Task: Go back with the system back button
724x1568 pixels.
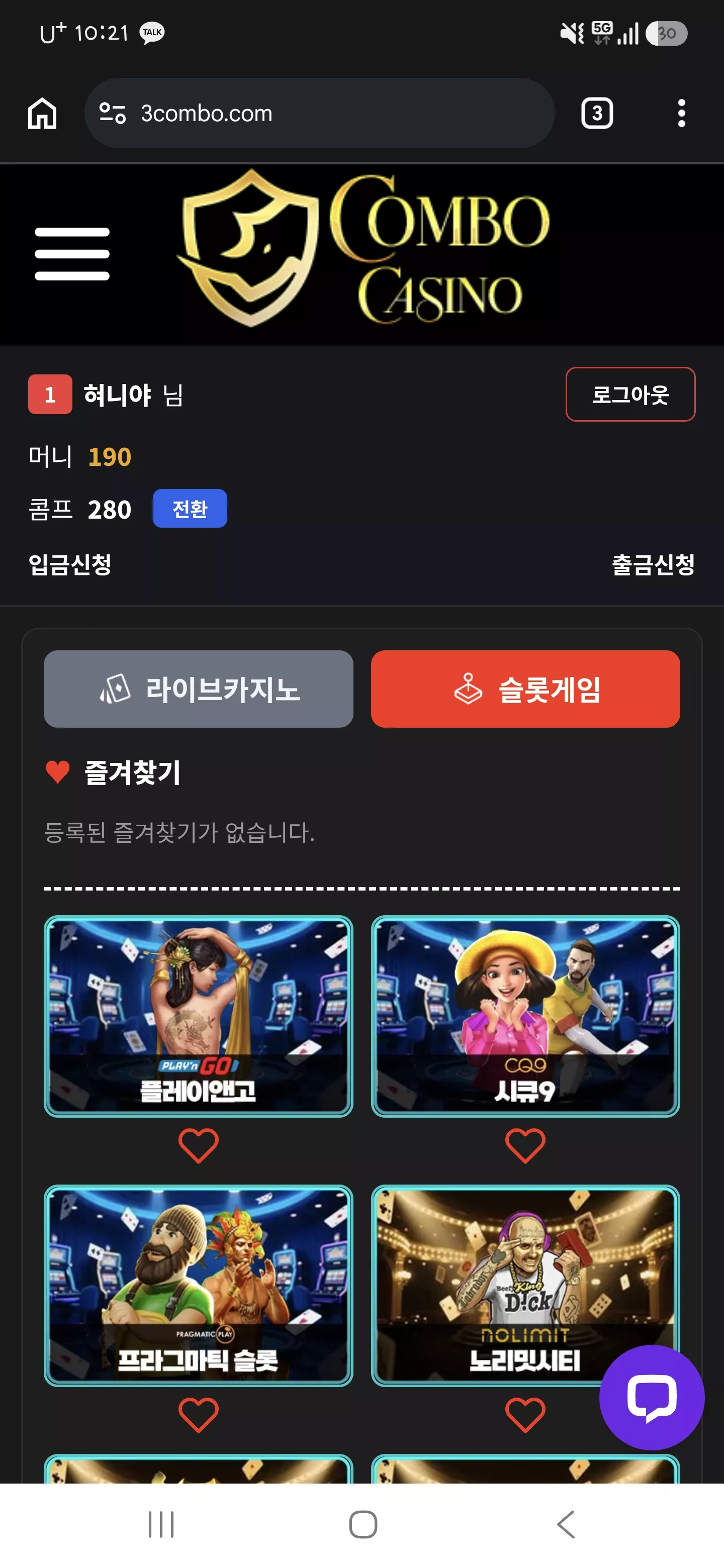Action: coord(566,1524)
